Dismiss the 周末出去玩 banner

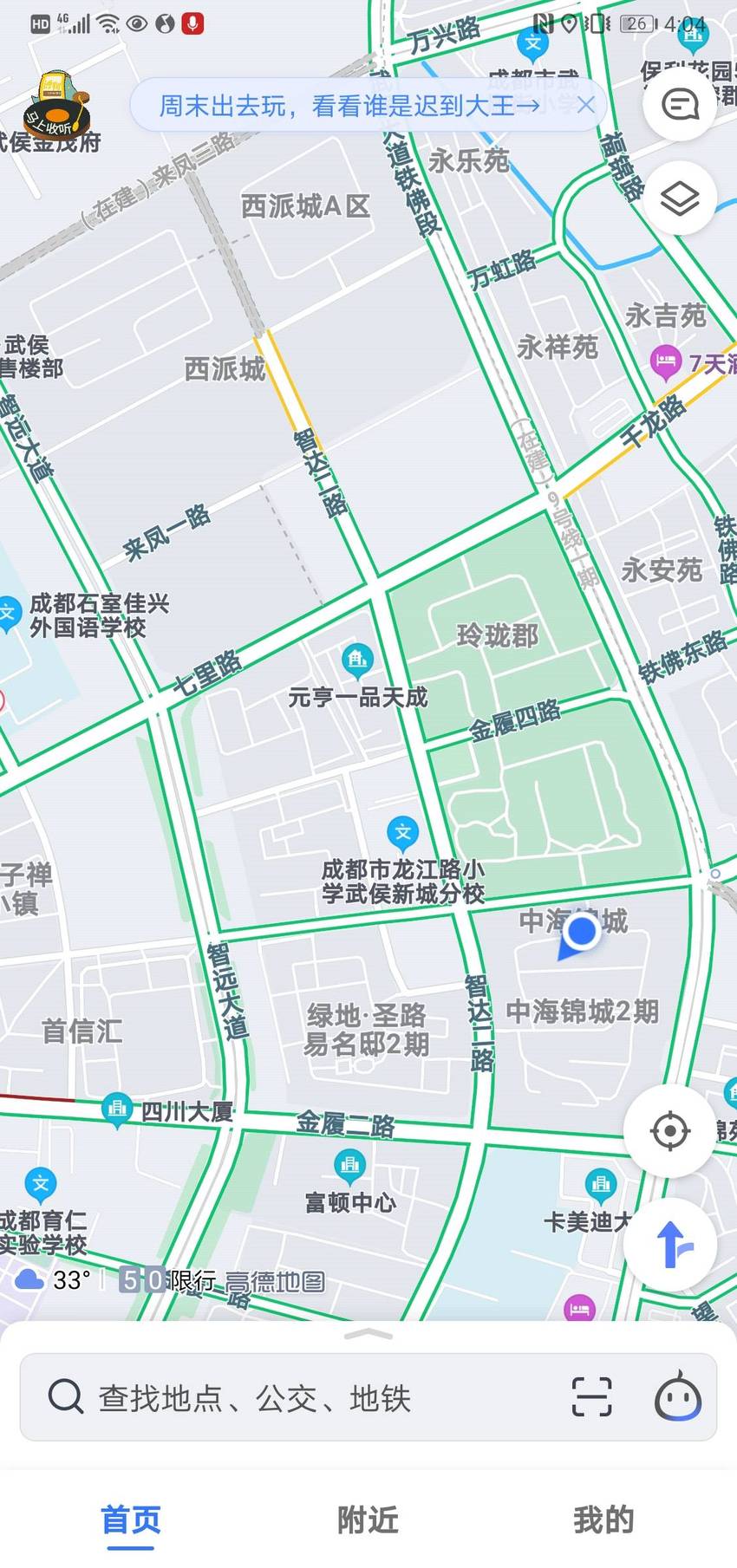click(586, 105)
